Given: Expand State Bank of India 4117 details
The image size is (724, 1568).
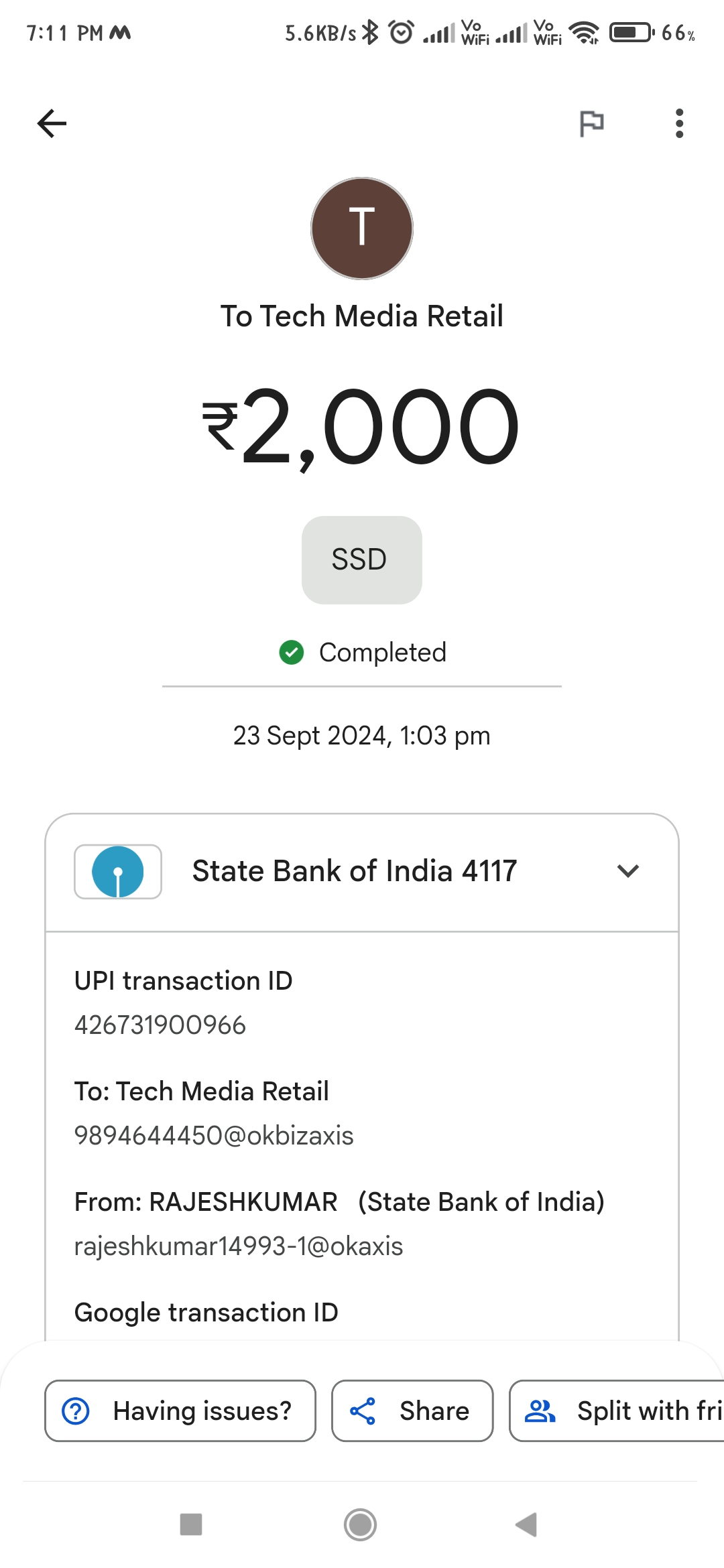Looking at the screenshot, I should tap(627, 871).
